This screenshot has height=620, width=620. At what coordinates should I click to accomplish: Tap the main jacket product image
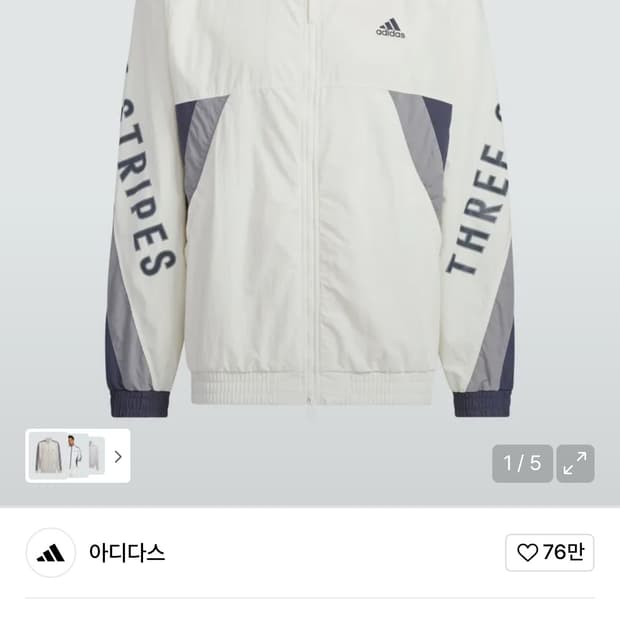310,210
